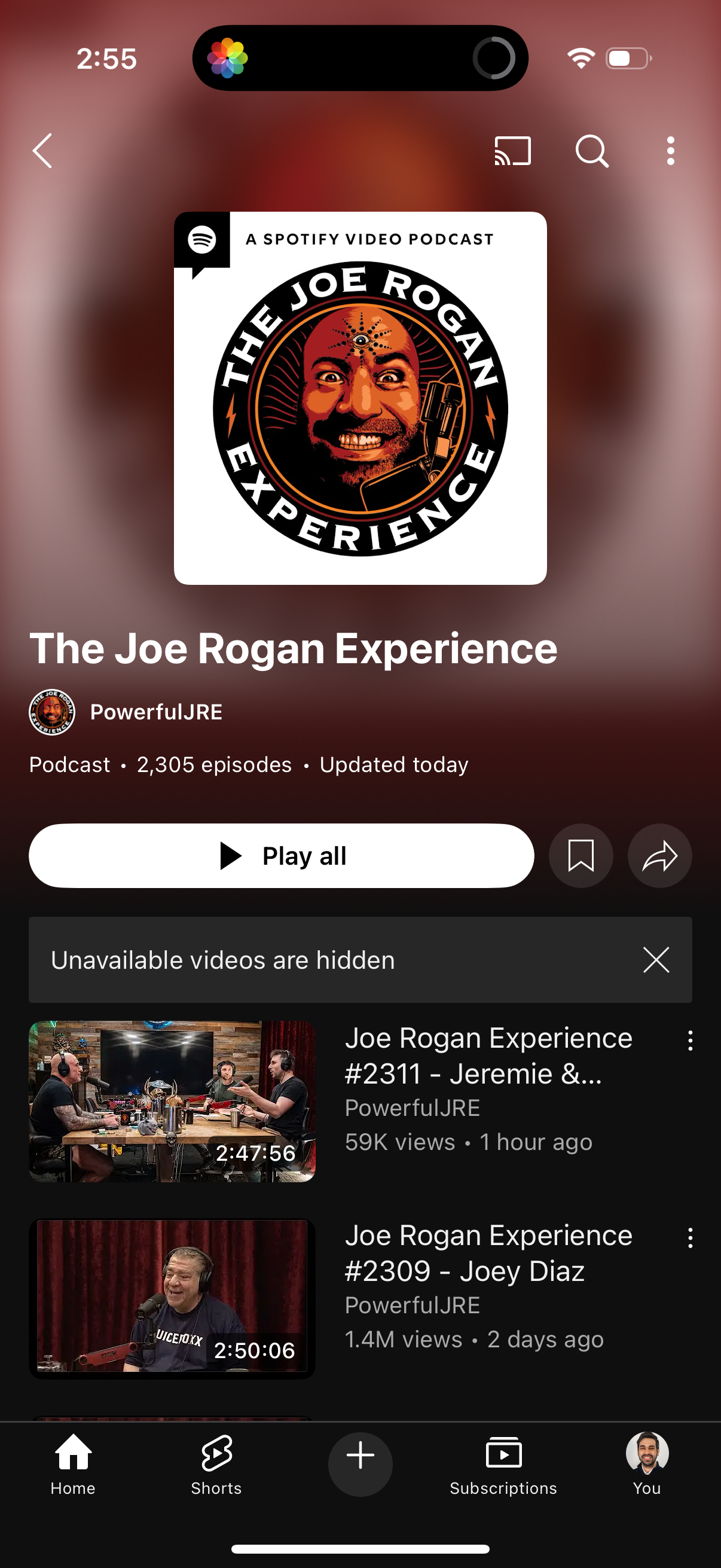Open search on this channel page

[591, 151]
